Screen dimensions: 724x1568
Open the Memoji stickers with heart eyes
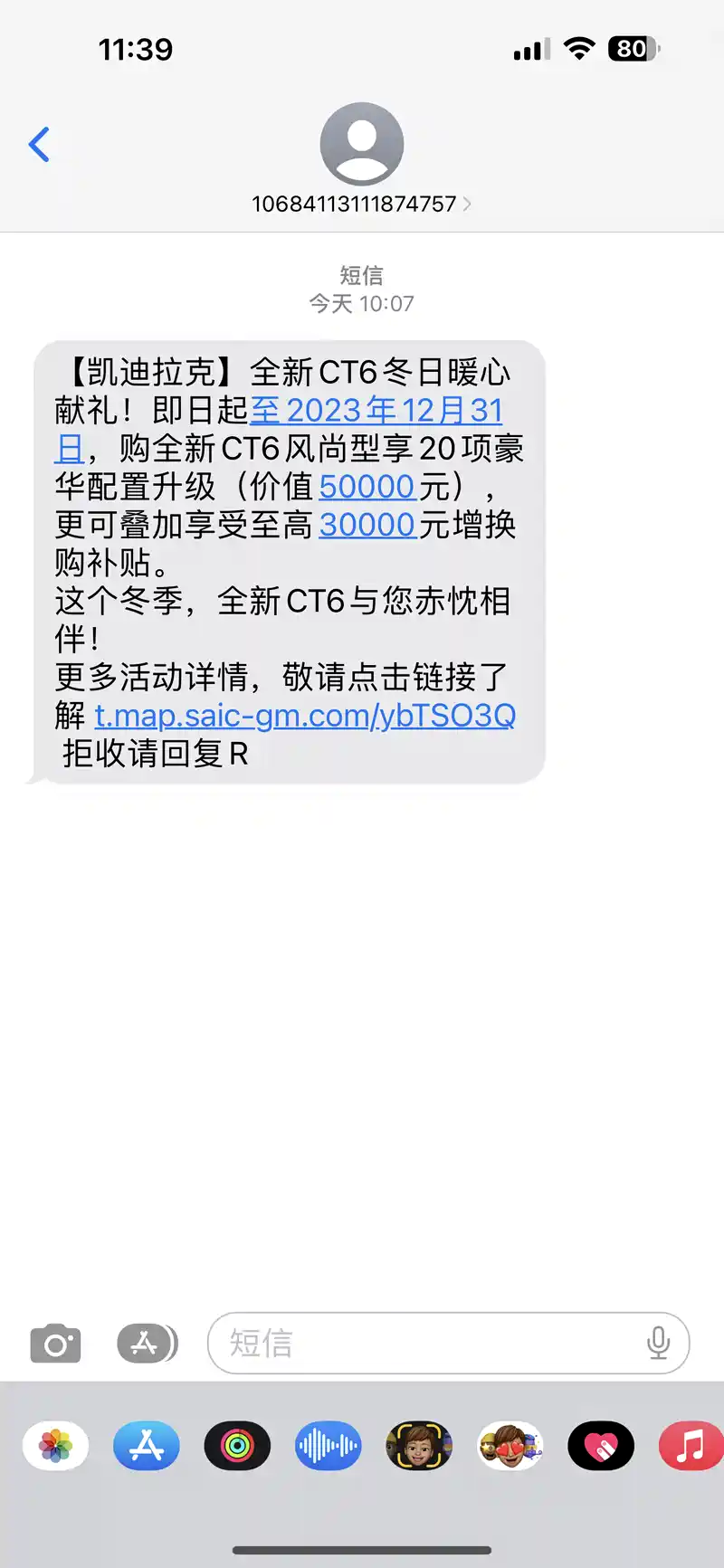click(510, 1446)
